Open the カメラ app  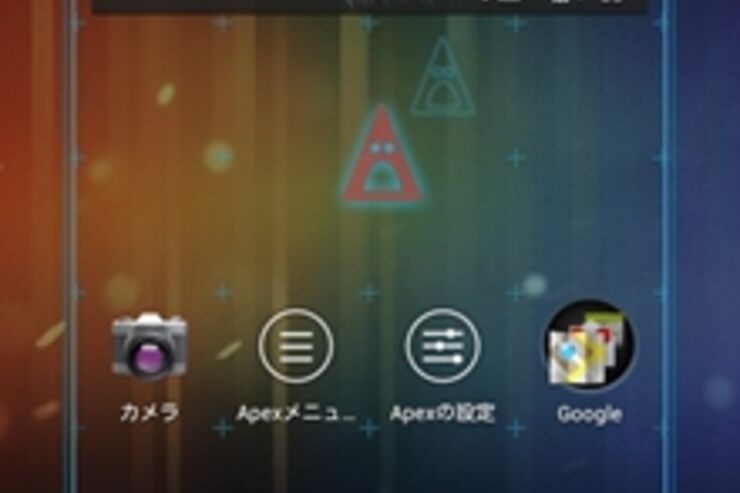tap(148, 346)
